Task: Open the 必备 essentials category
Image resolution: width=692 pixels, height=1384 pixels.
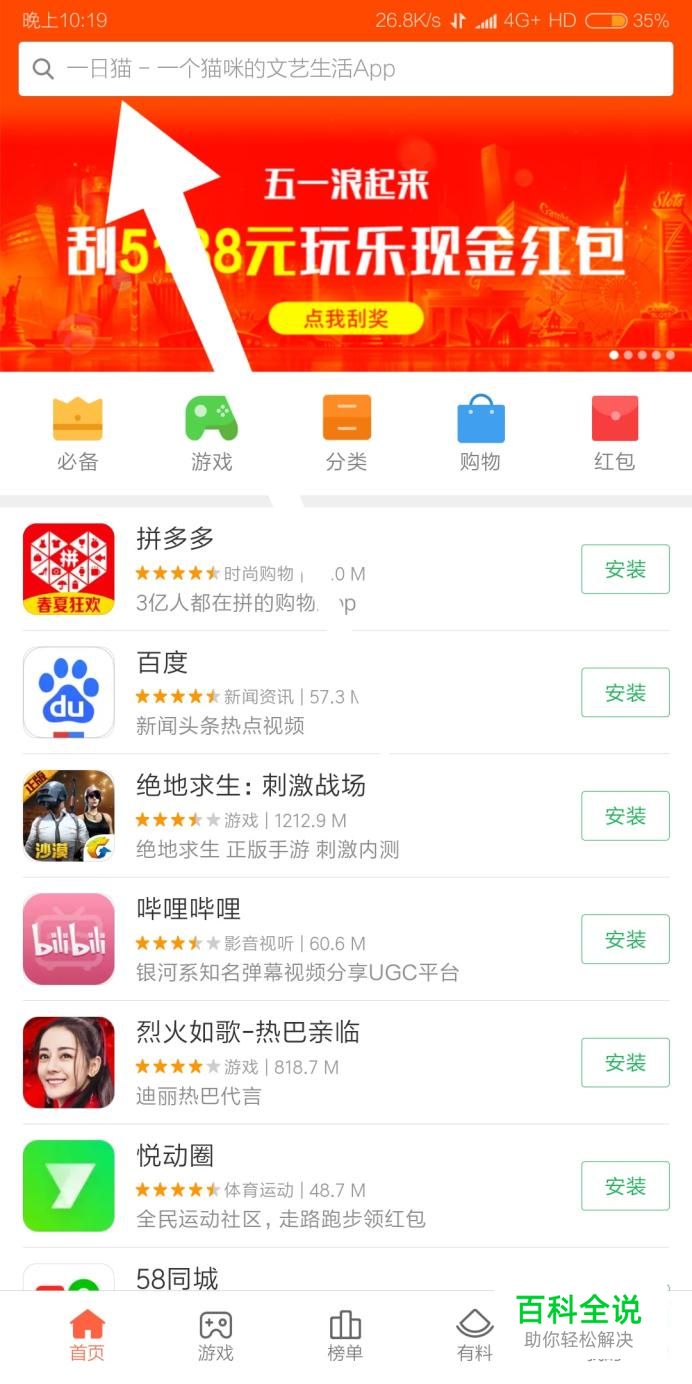Action: tap(77, 433)
